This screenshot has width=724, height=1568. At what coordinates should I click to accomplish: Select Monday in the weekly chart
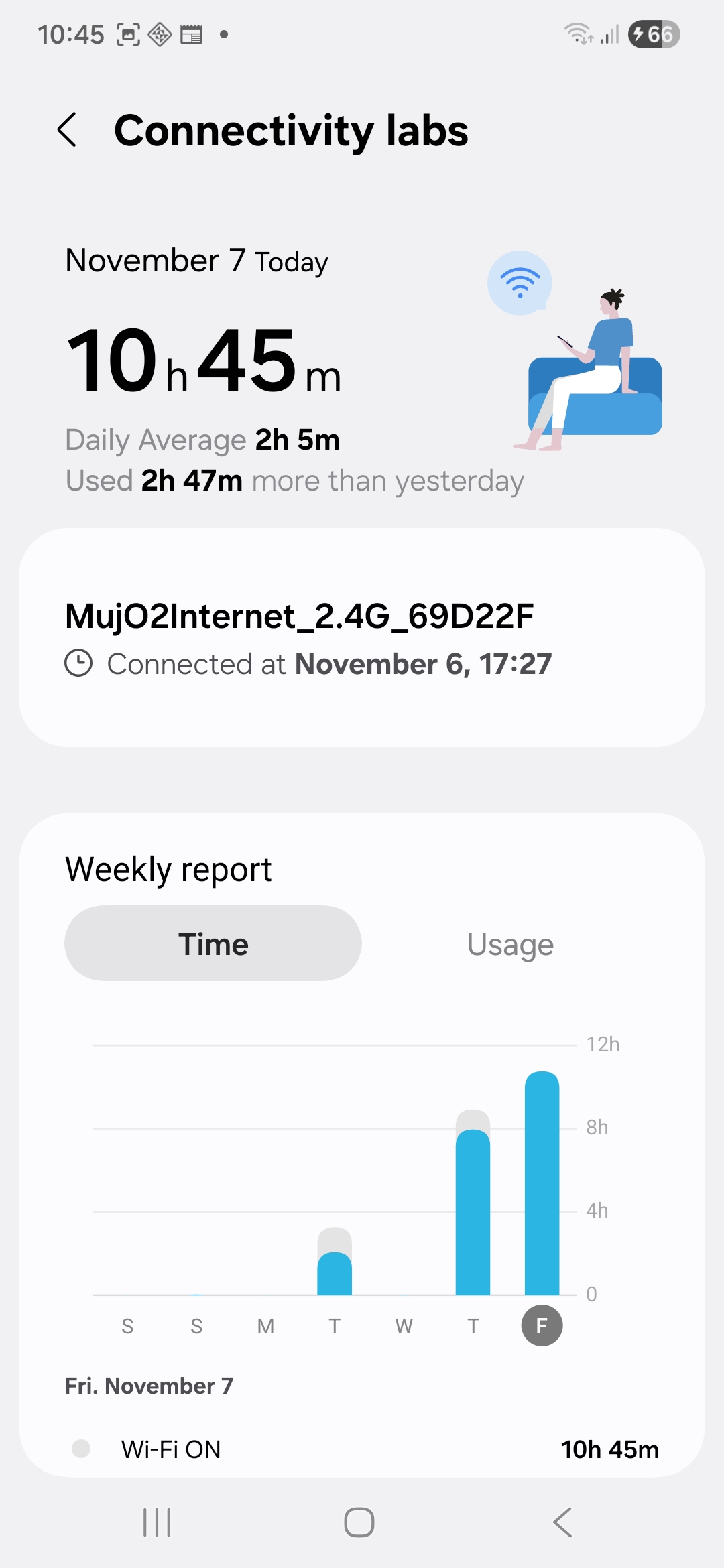(265, 1325)
